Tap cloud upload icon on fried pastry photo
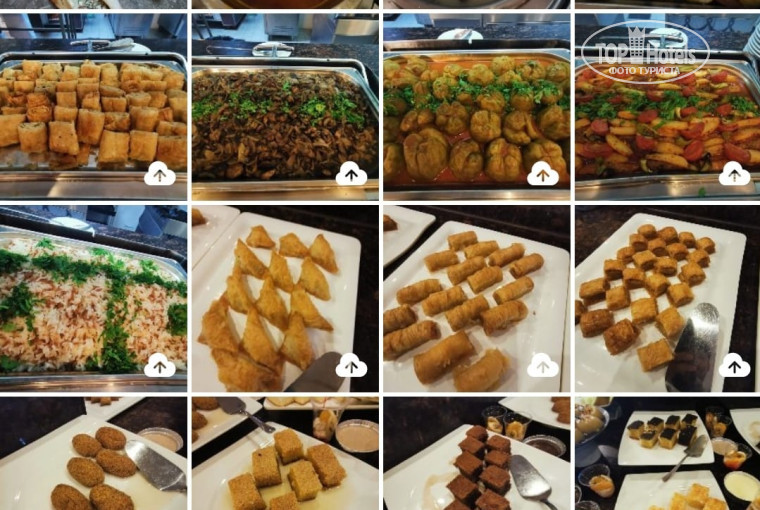The image size is (760, 510). (x=159, y=175)
